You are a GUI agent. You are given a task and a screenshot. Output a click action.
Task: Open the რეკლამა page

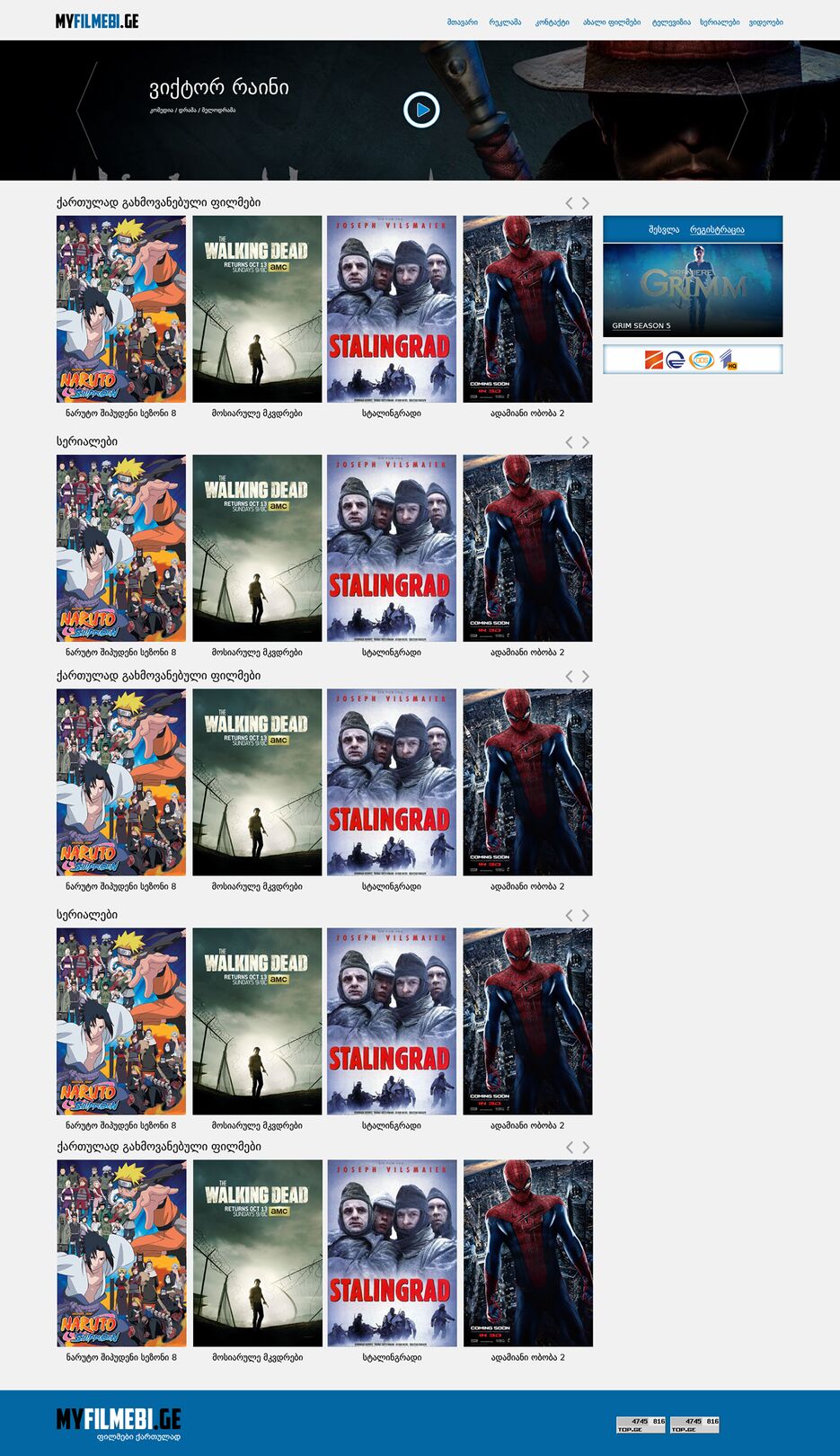[x=505, y=22]
